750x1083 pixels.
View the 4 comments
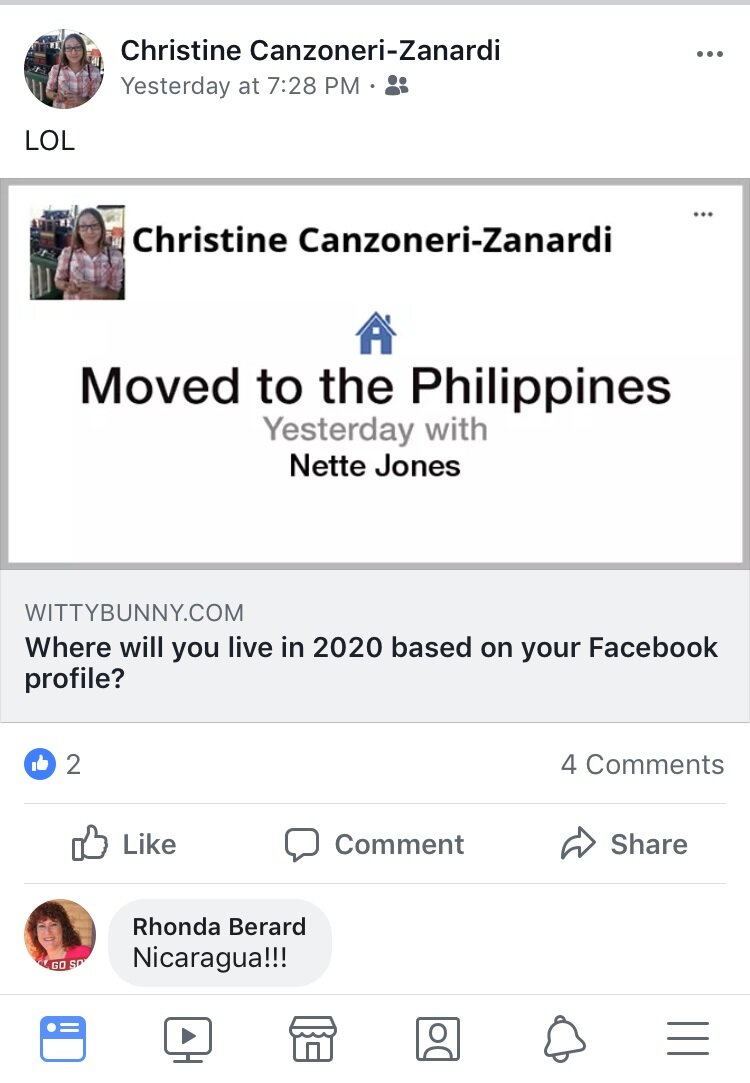pos(642,765)
